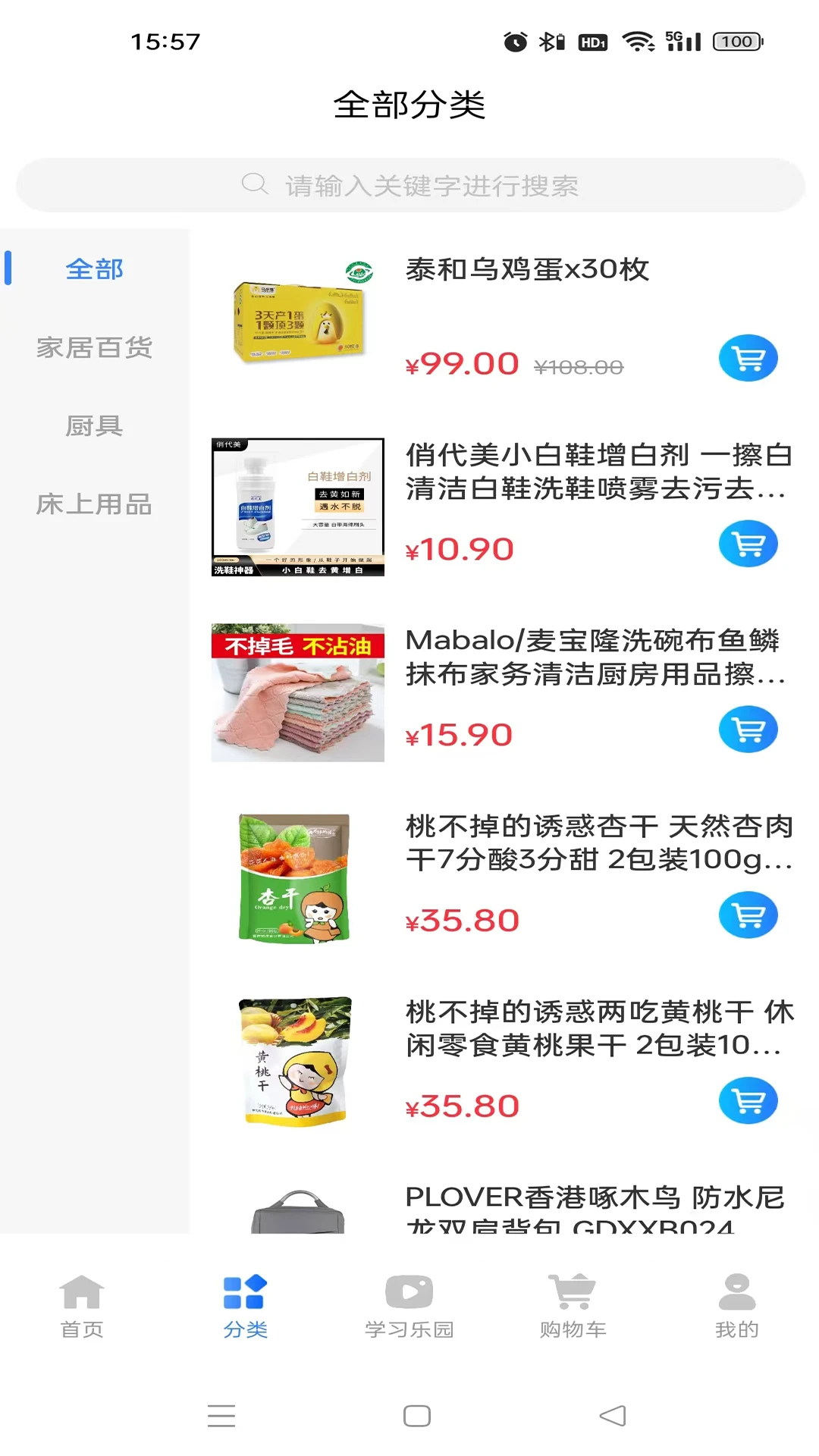Select the 家居百货 category
Image resolution: width=819 pixels, height=1456 pixels.
point(94,348)
